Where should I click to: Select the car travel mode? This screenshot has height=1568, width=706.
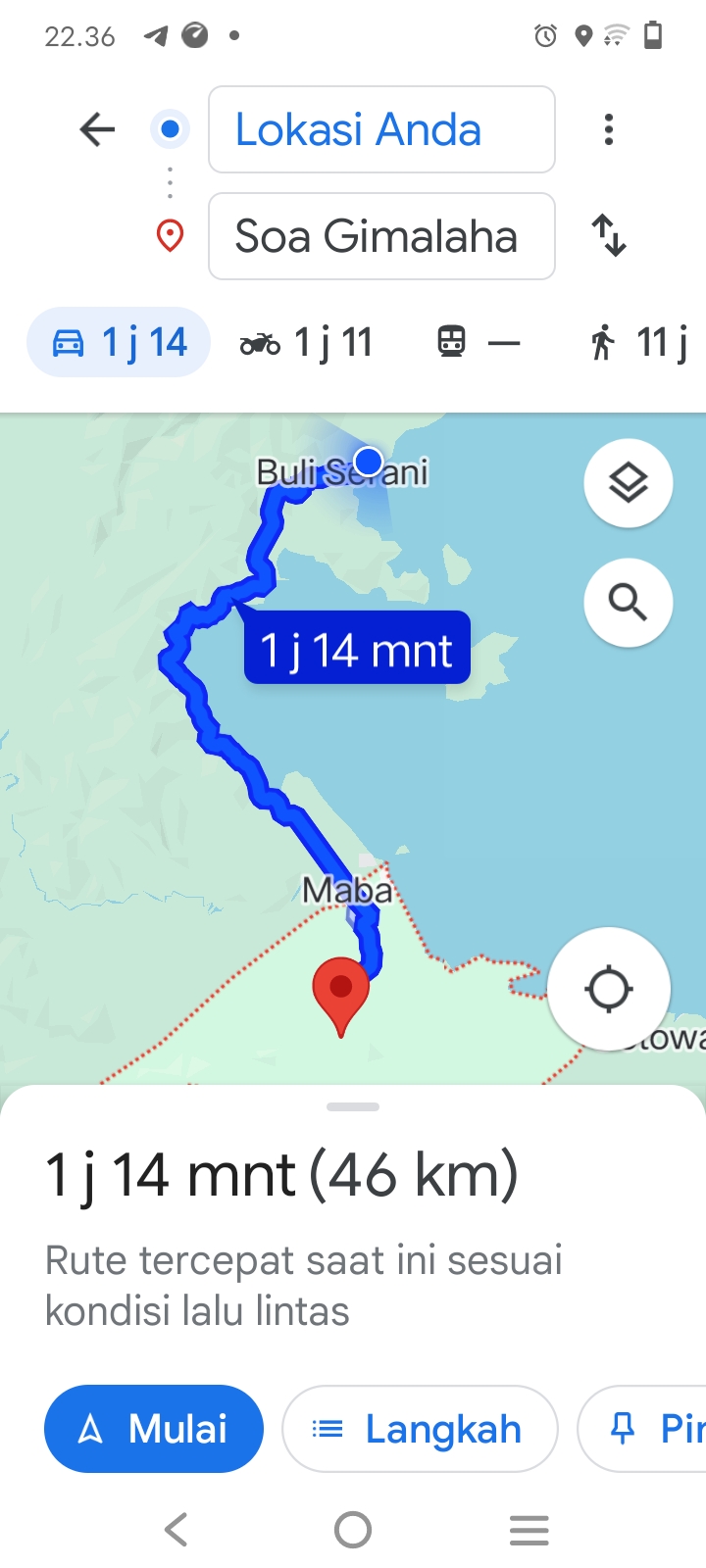119,342
